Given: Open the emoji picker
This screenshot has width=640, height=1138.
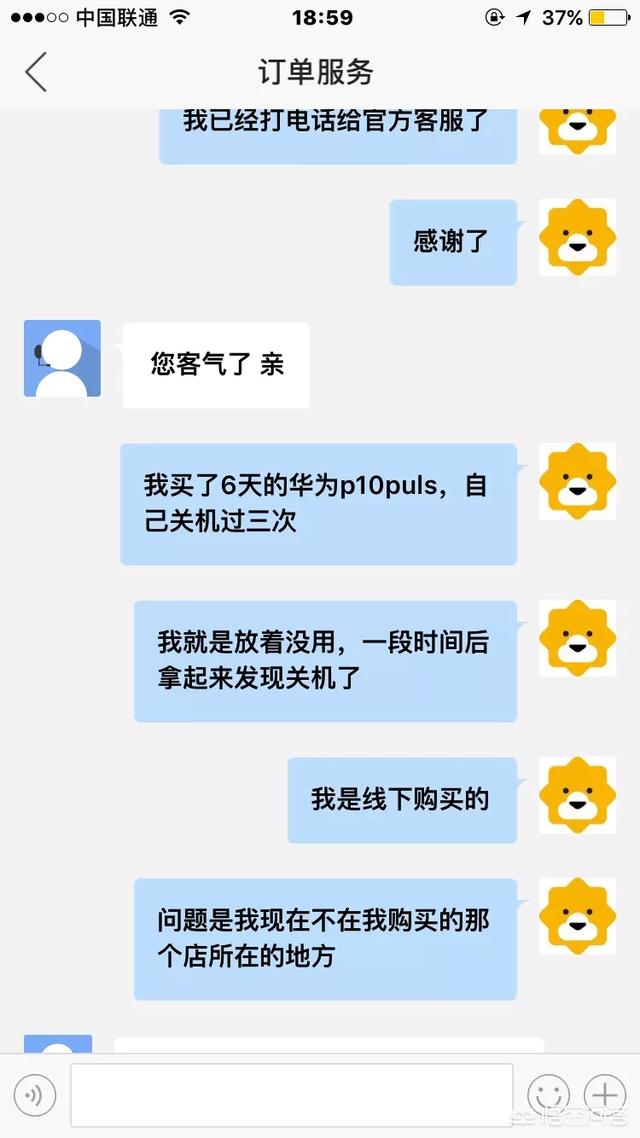Looking at the screenshot, I should [x=548, y=1096].
